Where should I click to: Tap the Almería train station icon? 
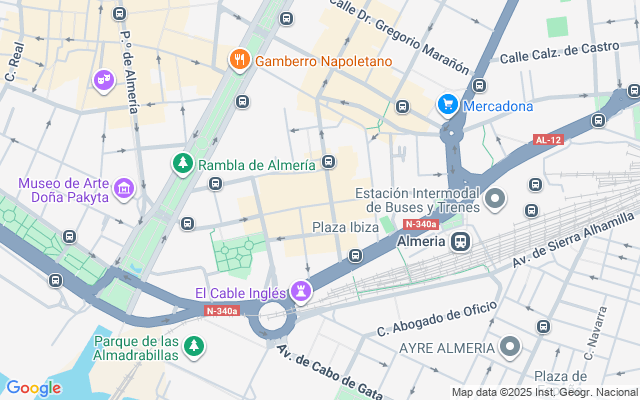461,242
